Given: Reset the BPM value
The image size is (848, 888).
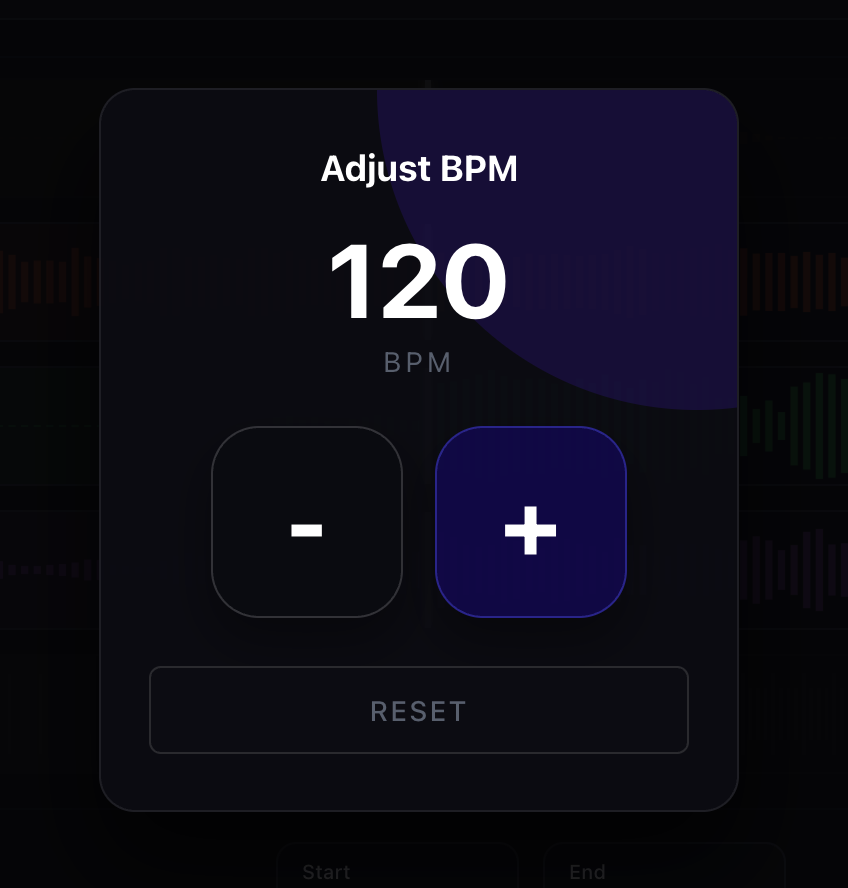Looking at the screenshot, I should 419,710.
